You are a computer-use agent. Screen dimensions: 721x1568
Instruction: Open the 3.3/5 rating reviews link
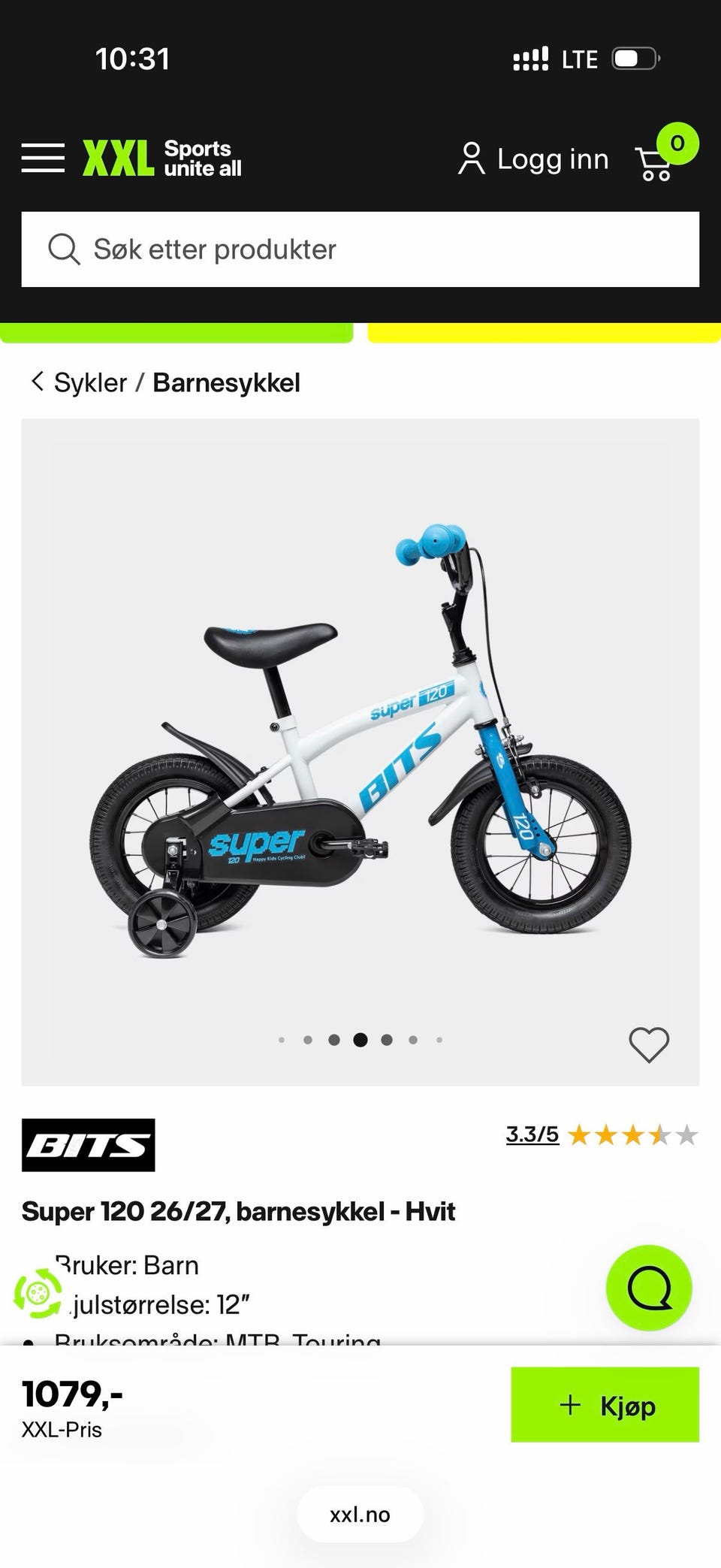[x=532, y=1134]
